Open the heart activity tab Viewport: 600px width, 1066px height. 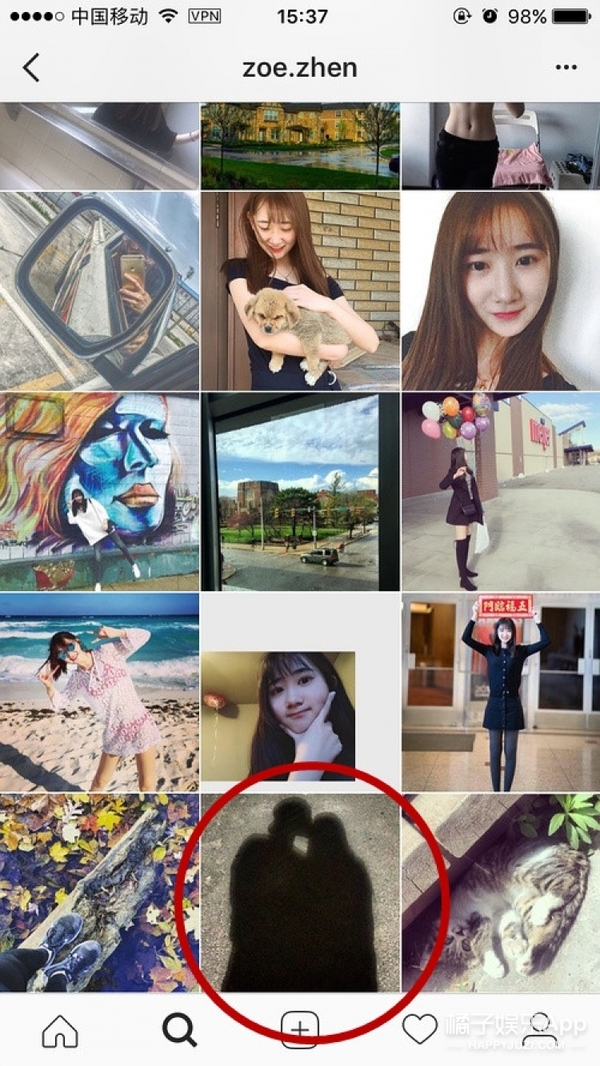[x=419, y=1028]
